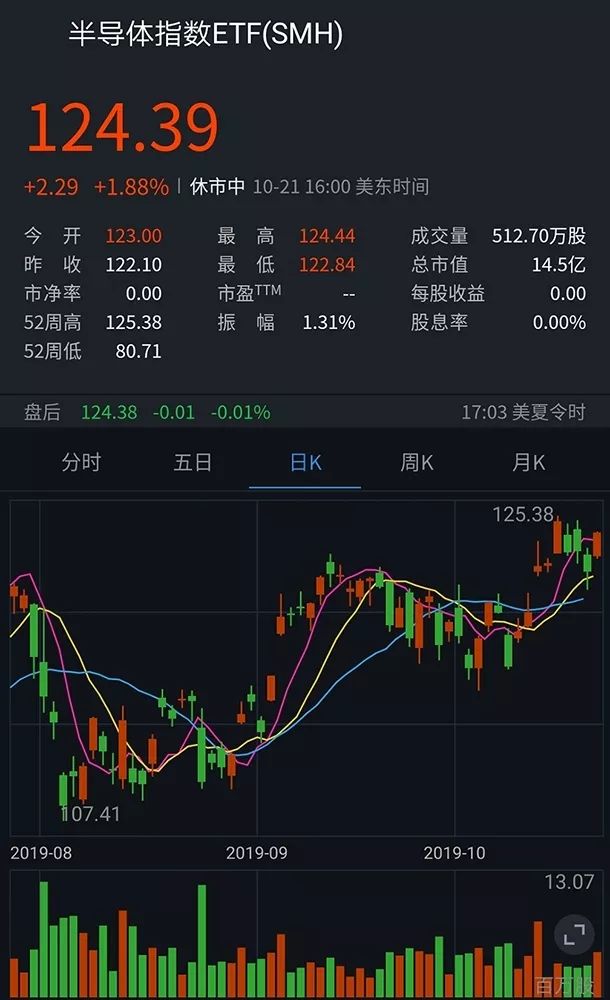The height and width of the screenshot is (1000, 610).
Task: Show the 月K monthly chart
Action: pyautogui.click(x=528, y=462)
